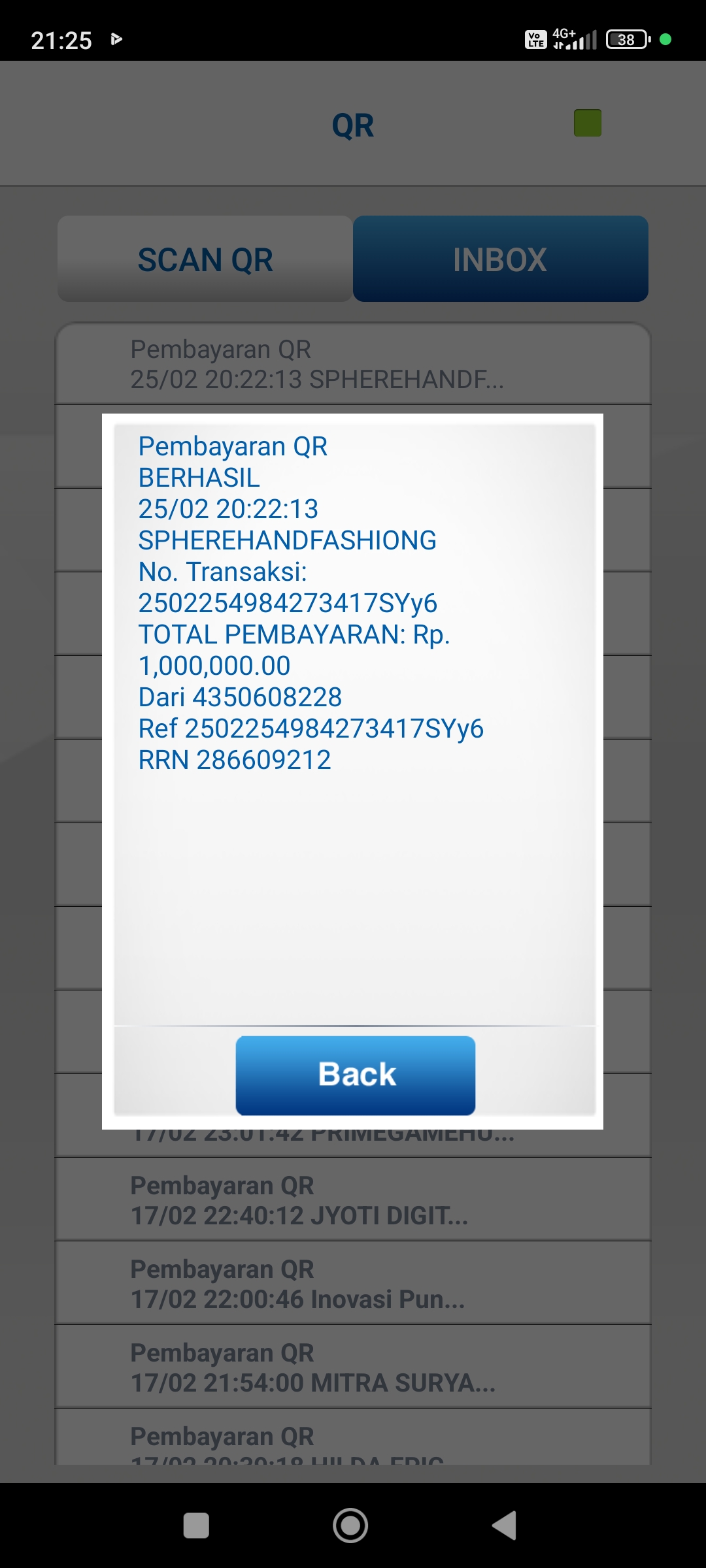
Task: Go to the system home screen
Action: point(350,1526)
